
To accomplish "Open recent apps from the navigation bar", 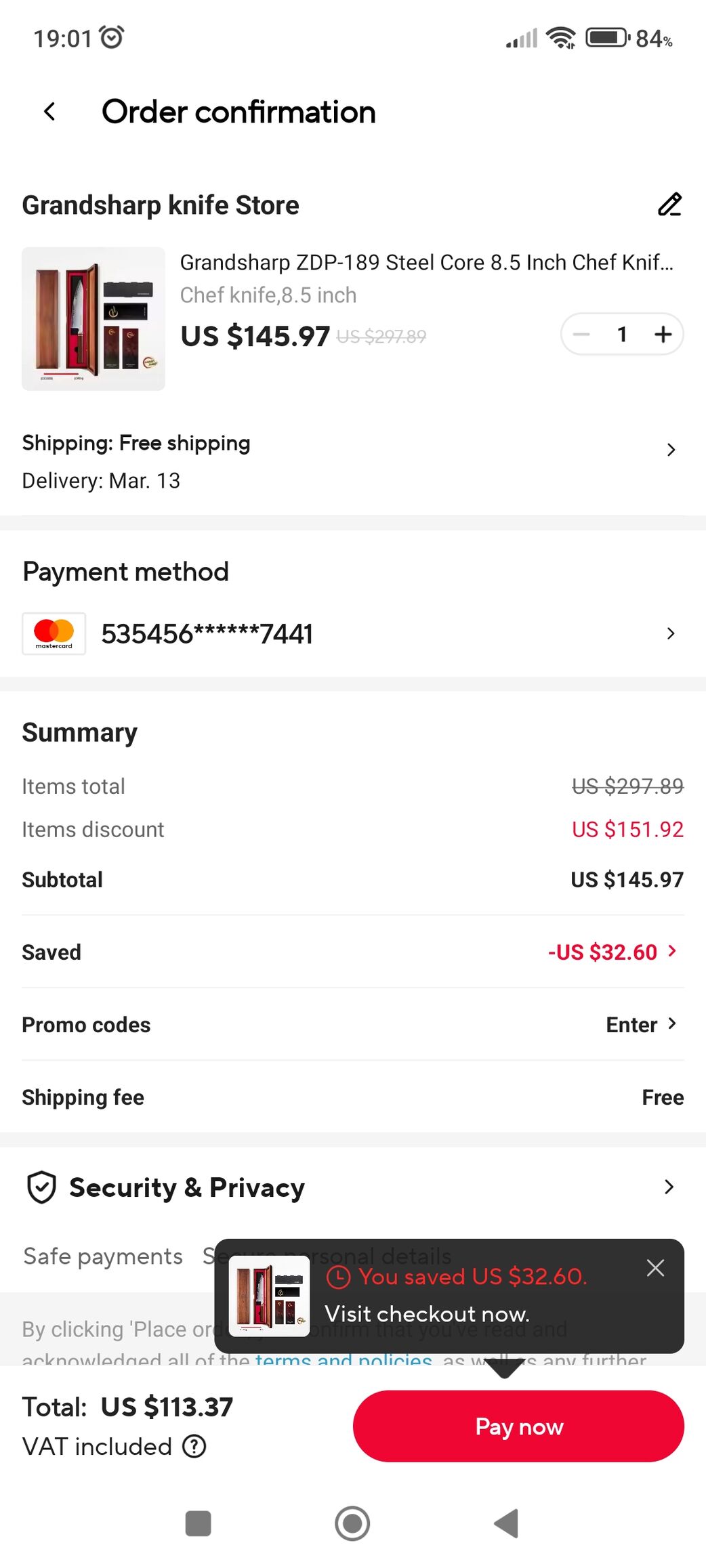I will pos(198,1524).
